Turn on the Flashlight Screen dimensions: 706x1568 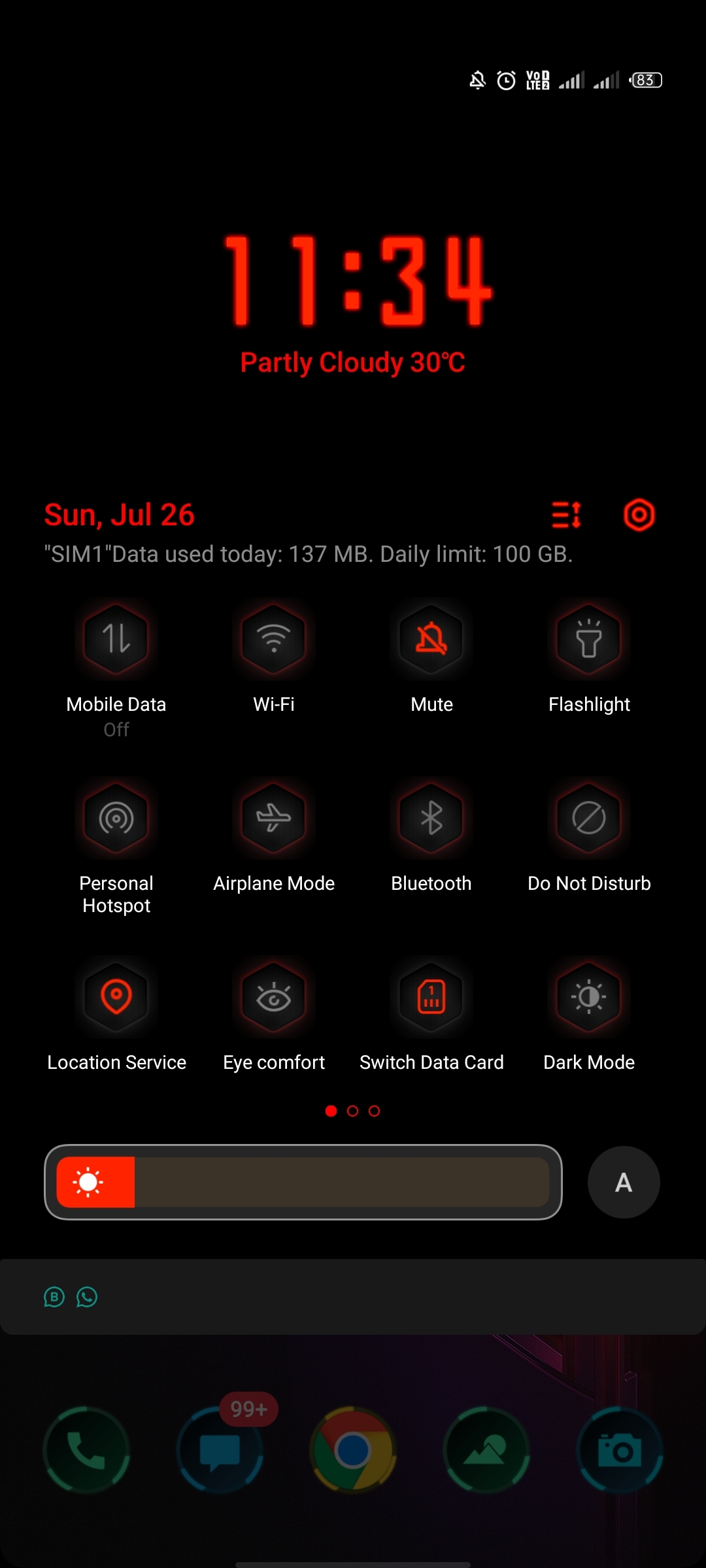click(x=589, y=638)
